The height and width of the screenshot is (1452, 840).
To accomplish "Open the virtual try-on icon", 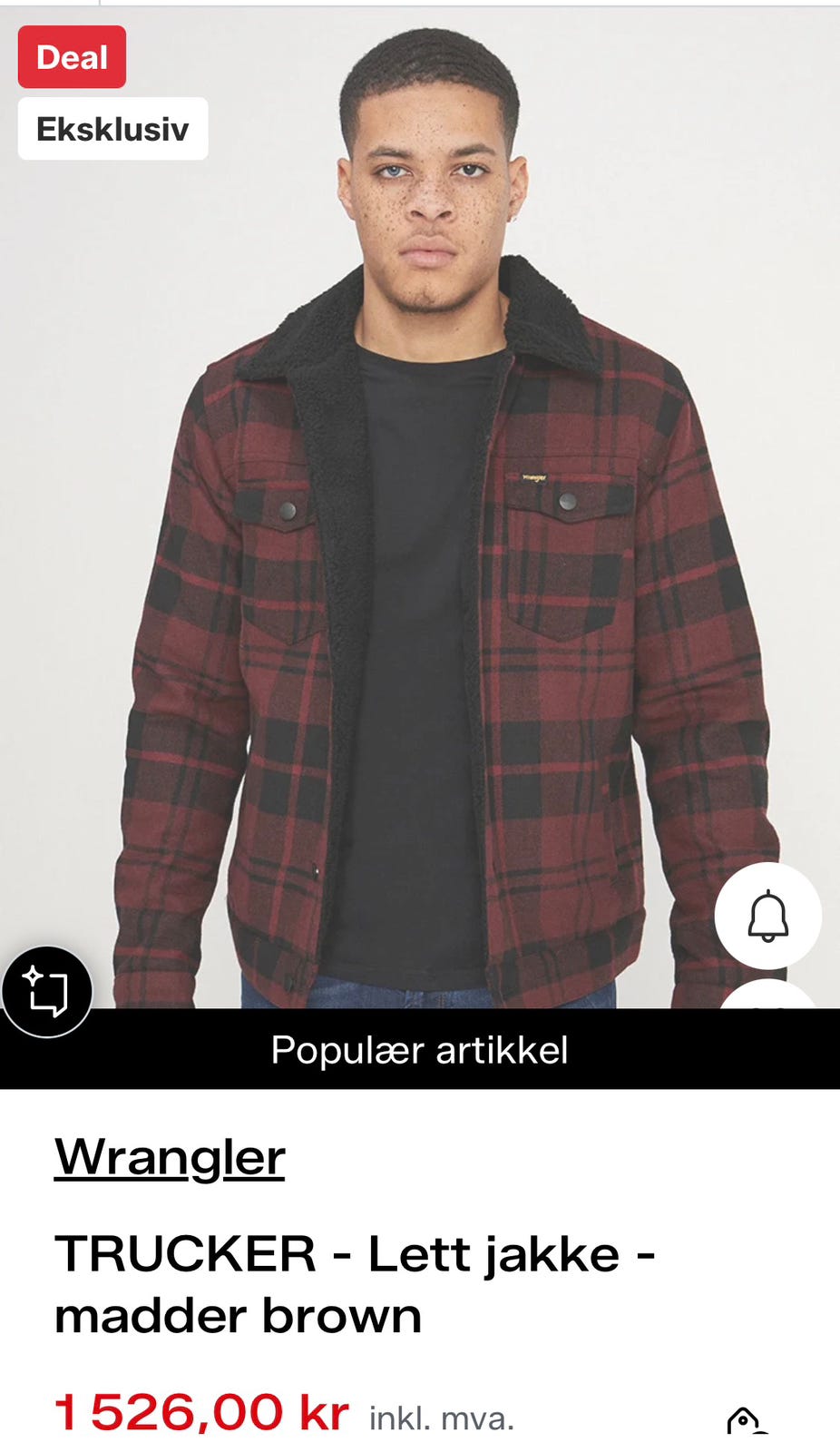I will [x=46, y=991].
